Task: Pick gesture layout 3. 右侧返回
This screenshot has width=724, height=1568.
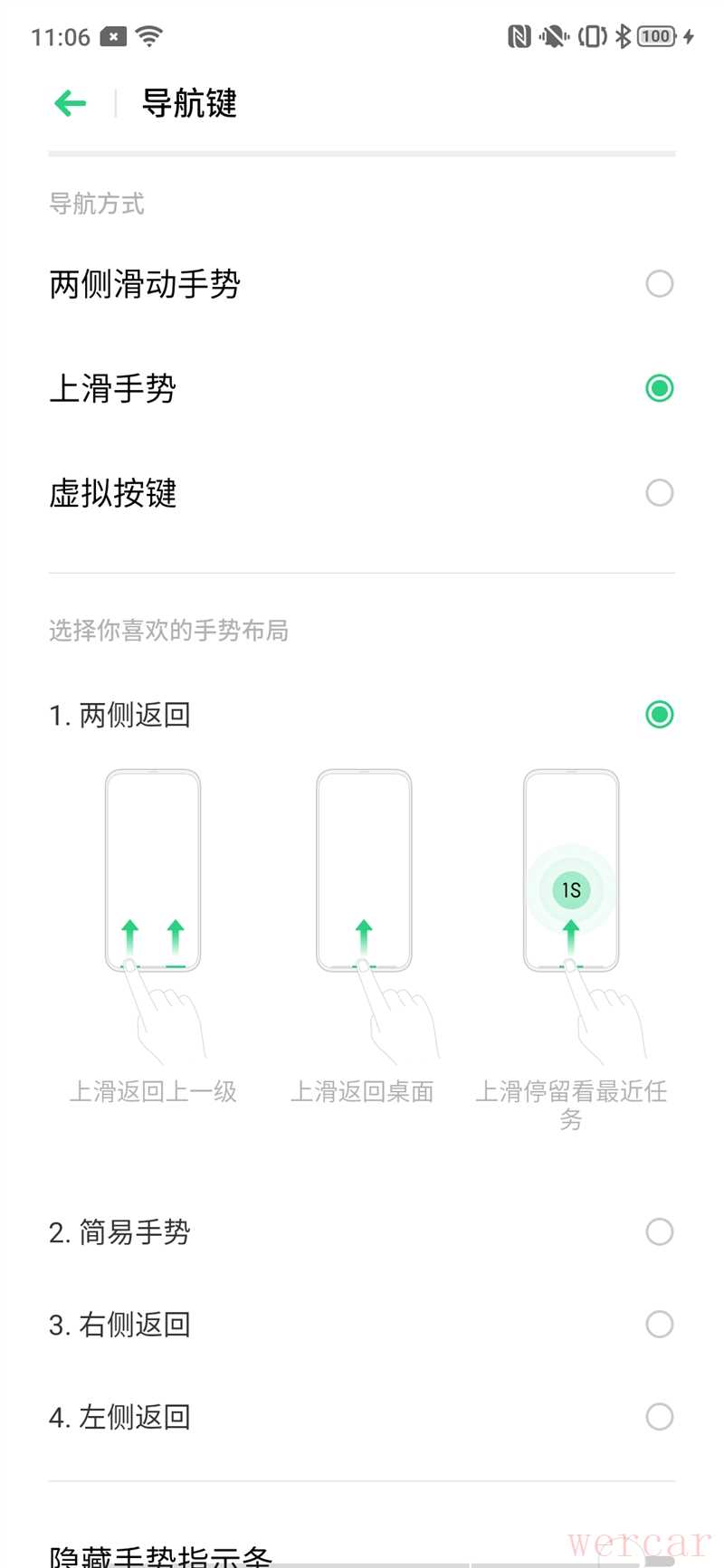Action: [659, 1325]
